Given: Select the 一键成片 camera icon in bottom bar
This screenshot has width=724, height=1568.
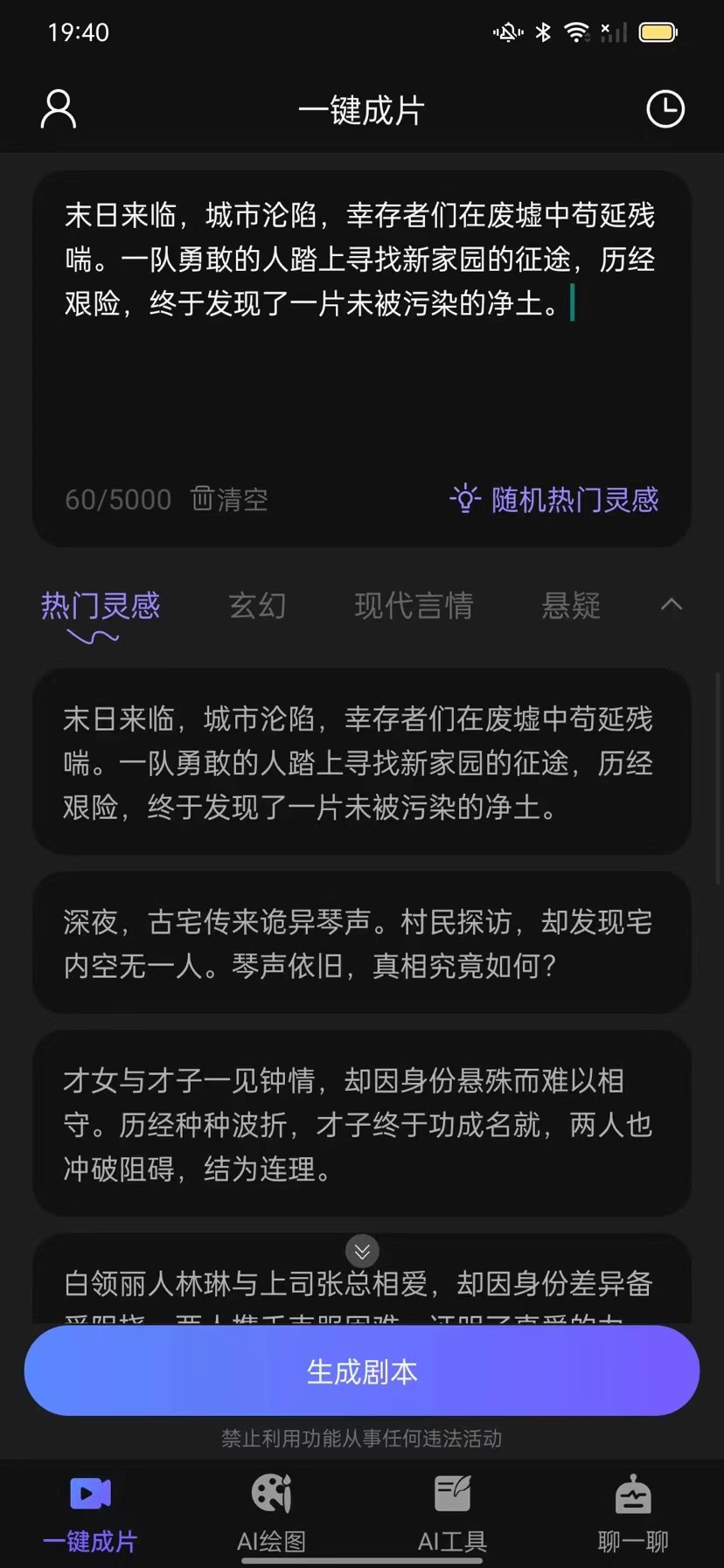Looking at the screenshot, I should click(90, 1494).
